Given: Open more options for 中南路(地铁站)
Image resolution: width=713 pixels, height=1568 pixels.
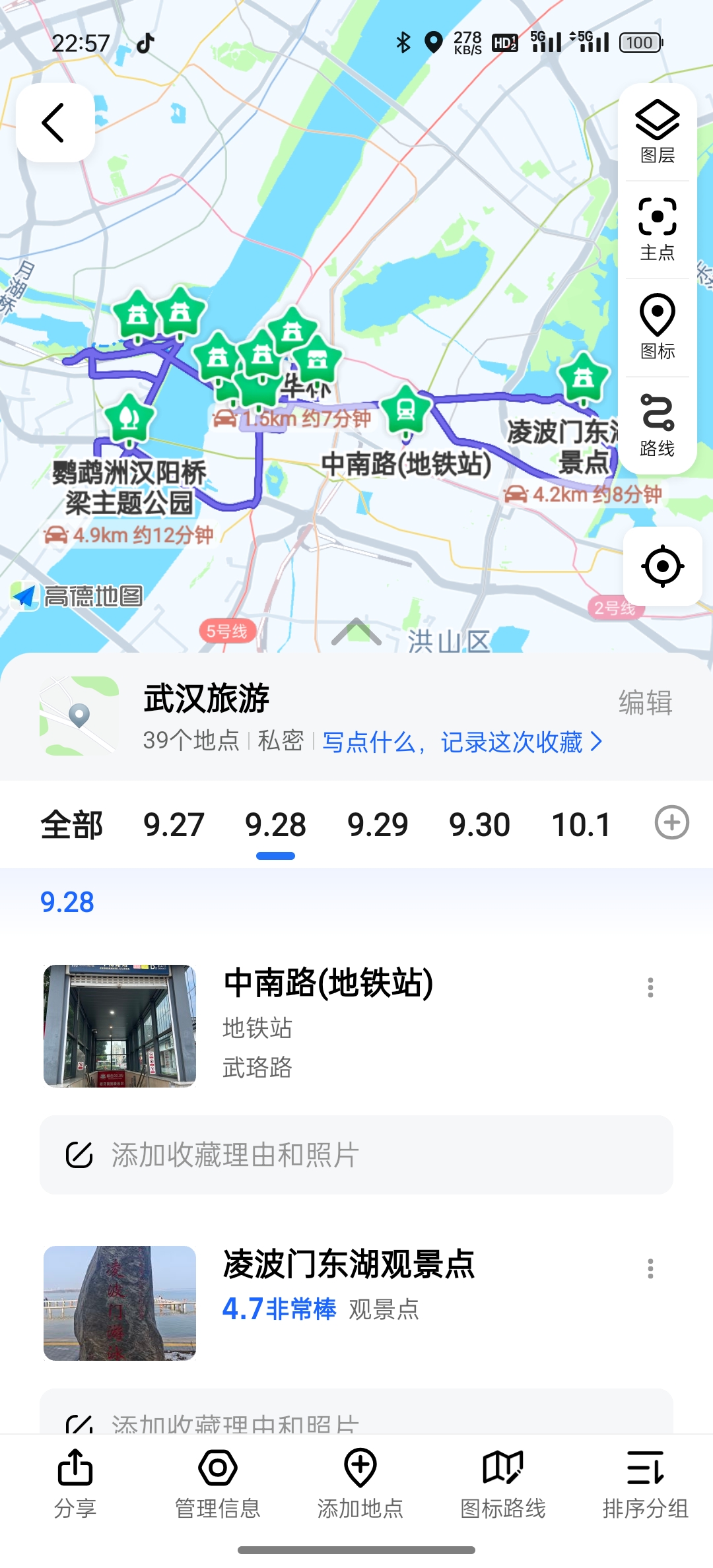Looking at the screenshot, I should 650,987.
